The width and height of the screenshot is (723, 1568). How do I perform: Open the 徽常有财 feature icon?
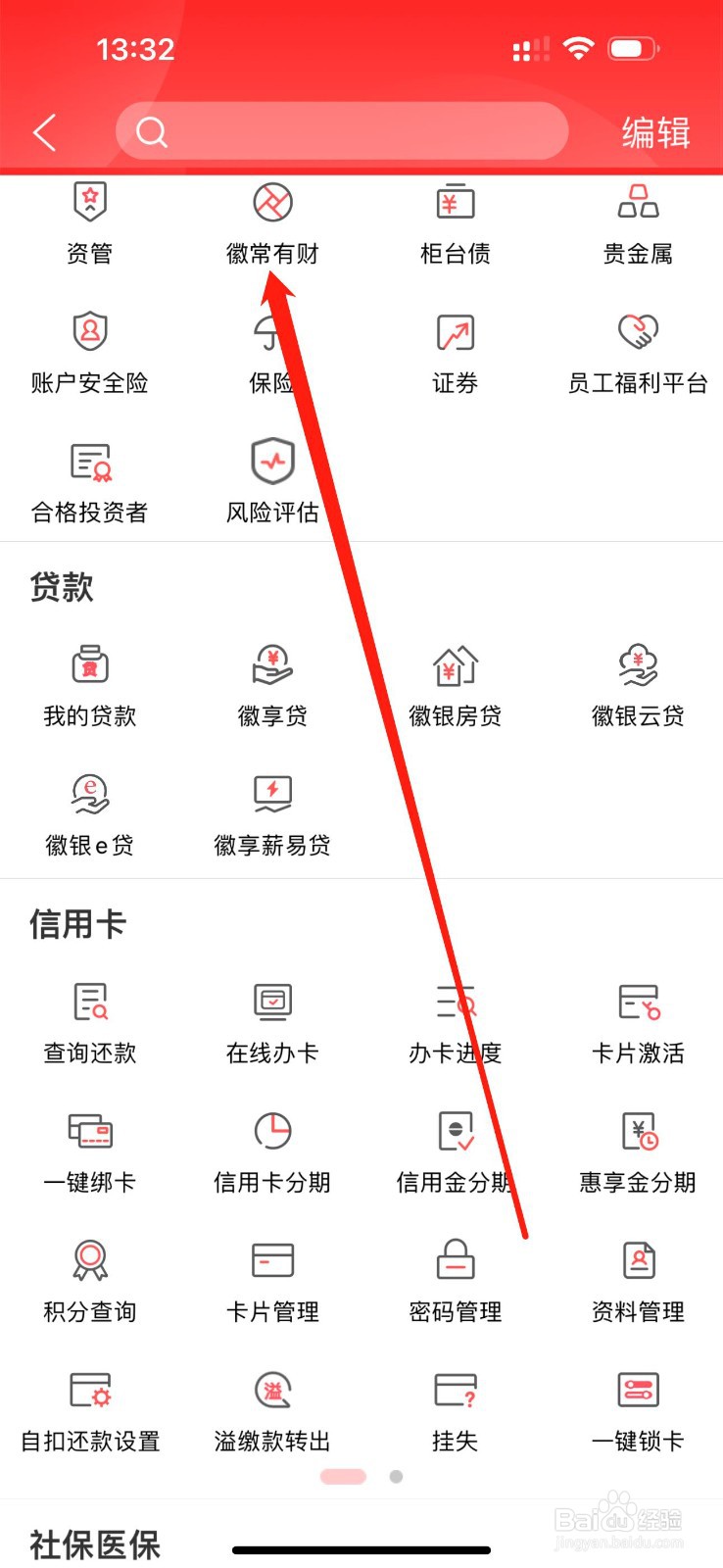[271, 220]
